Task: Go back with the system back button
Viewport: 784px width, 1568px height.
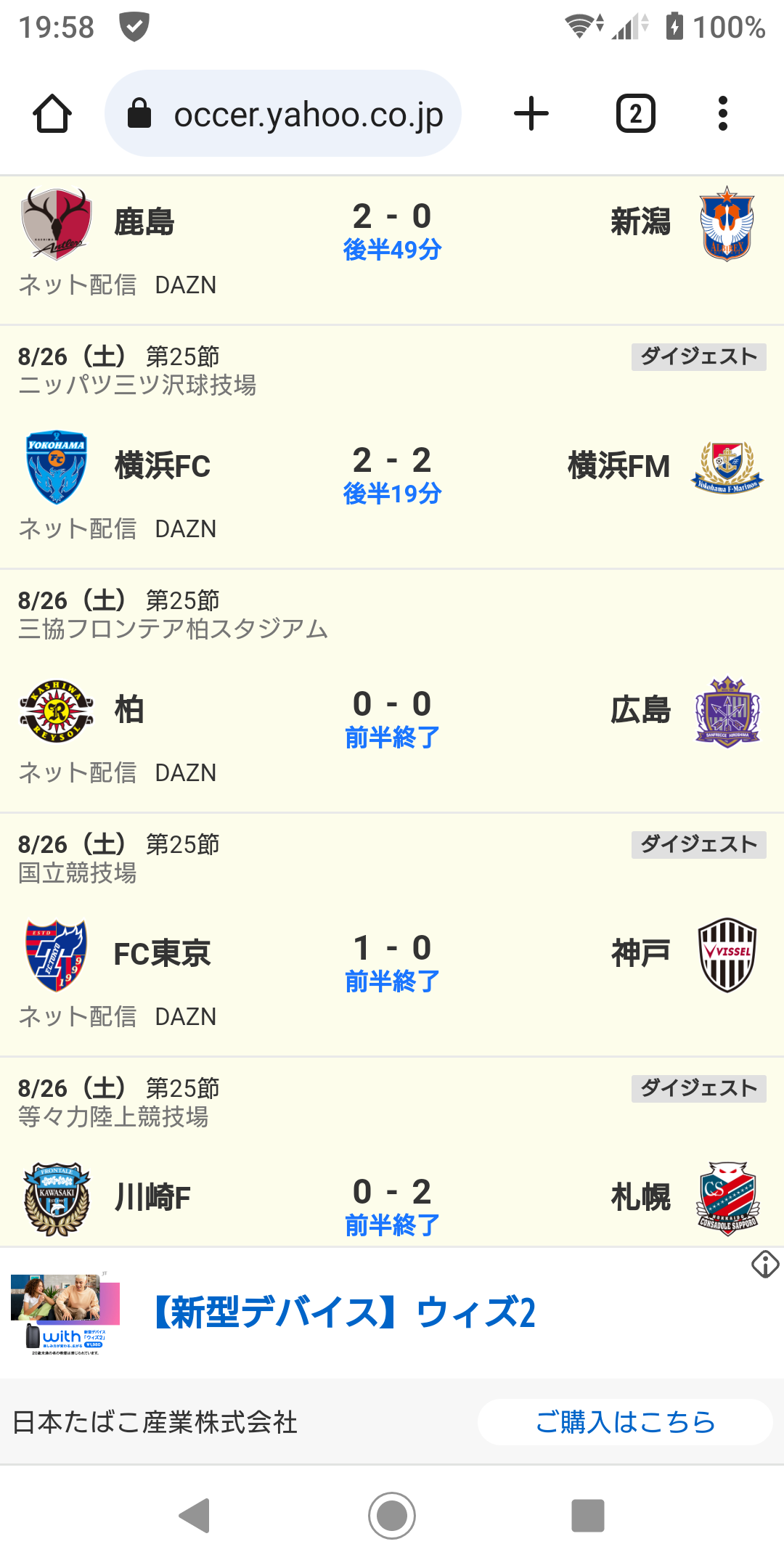Action: click(195, 1515)
